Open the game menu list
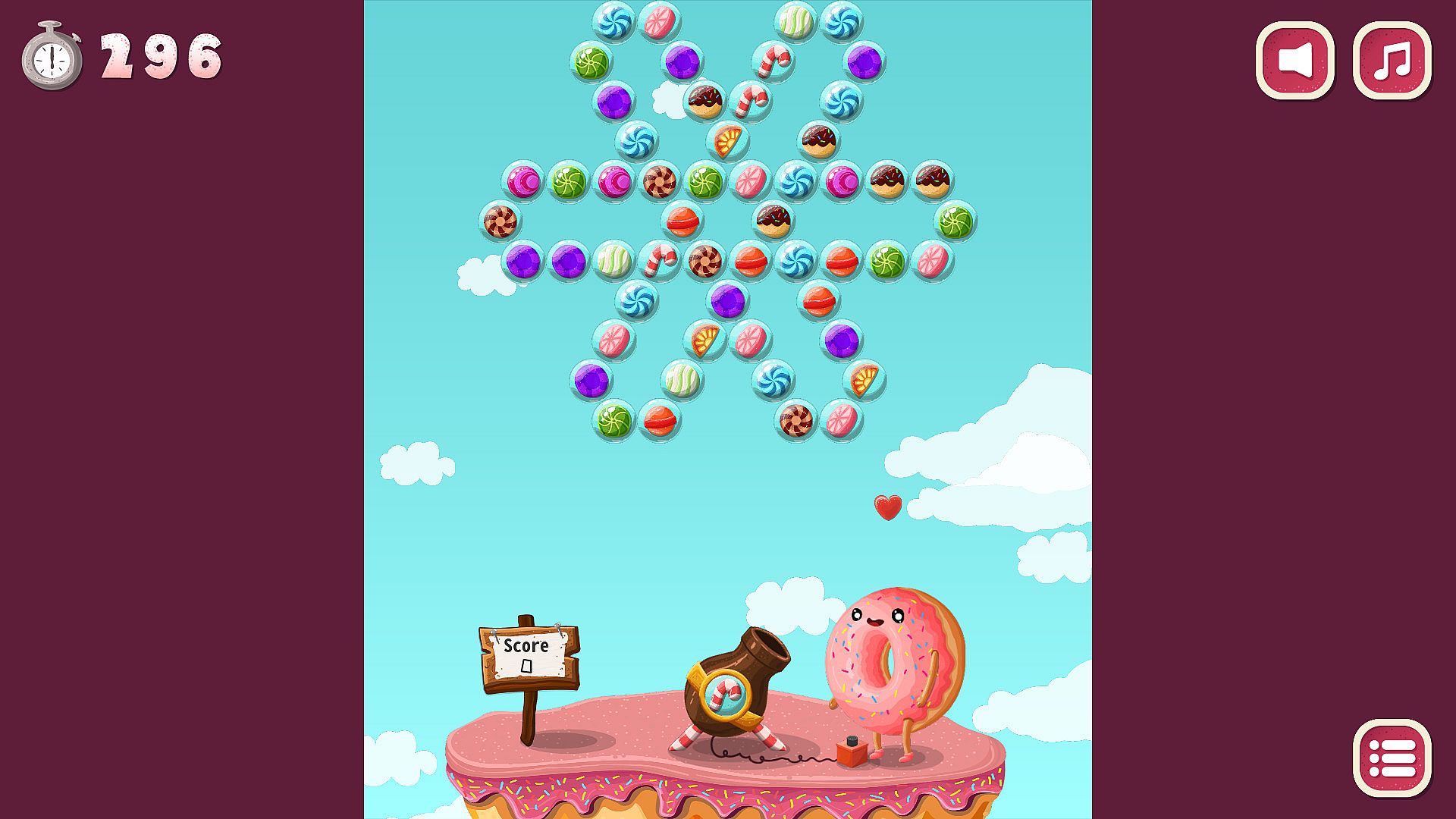The image size is (1456, 819). (x=1392, y=758)
